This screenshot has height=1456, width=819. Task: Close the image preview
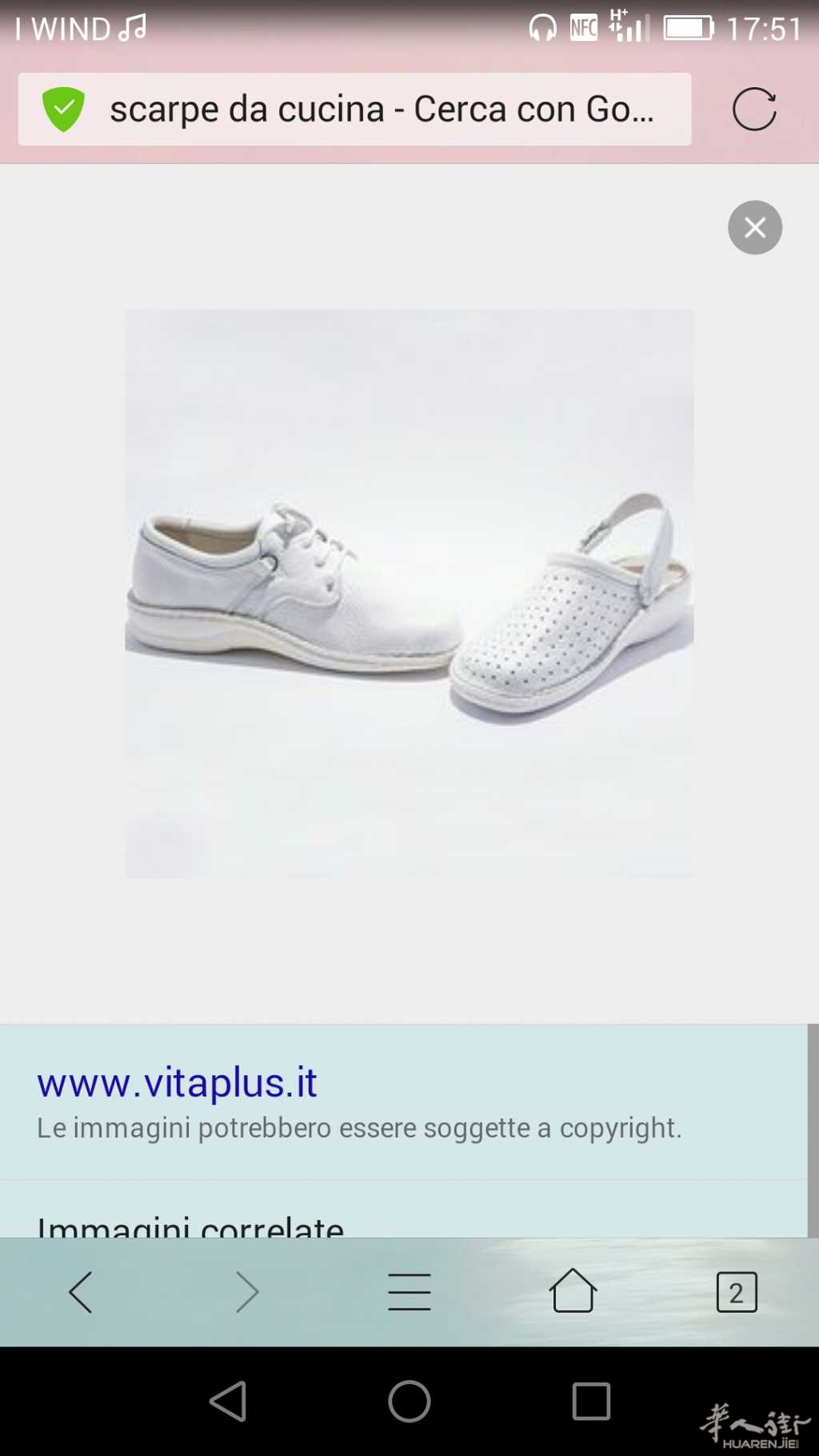click(754, 228)
